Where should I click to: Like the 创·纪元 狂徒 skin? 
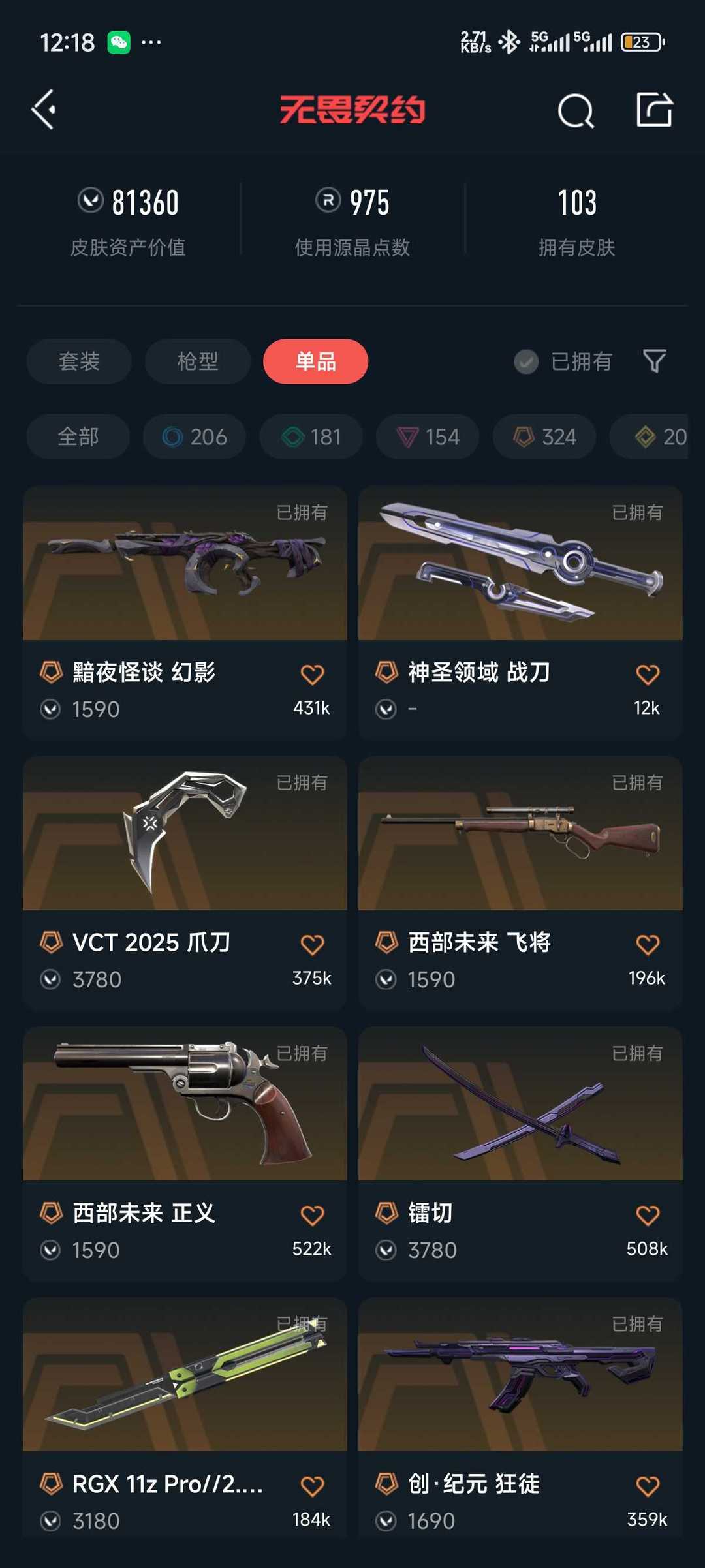(648, 1486)
